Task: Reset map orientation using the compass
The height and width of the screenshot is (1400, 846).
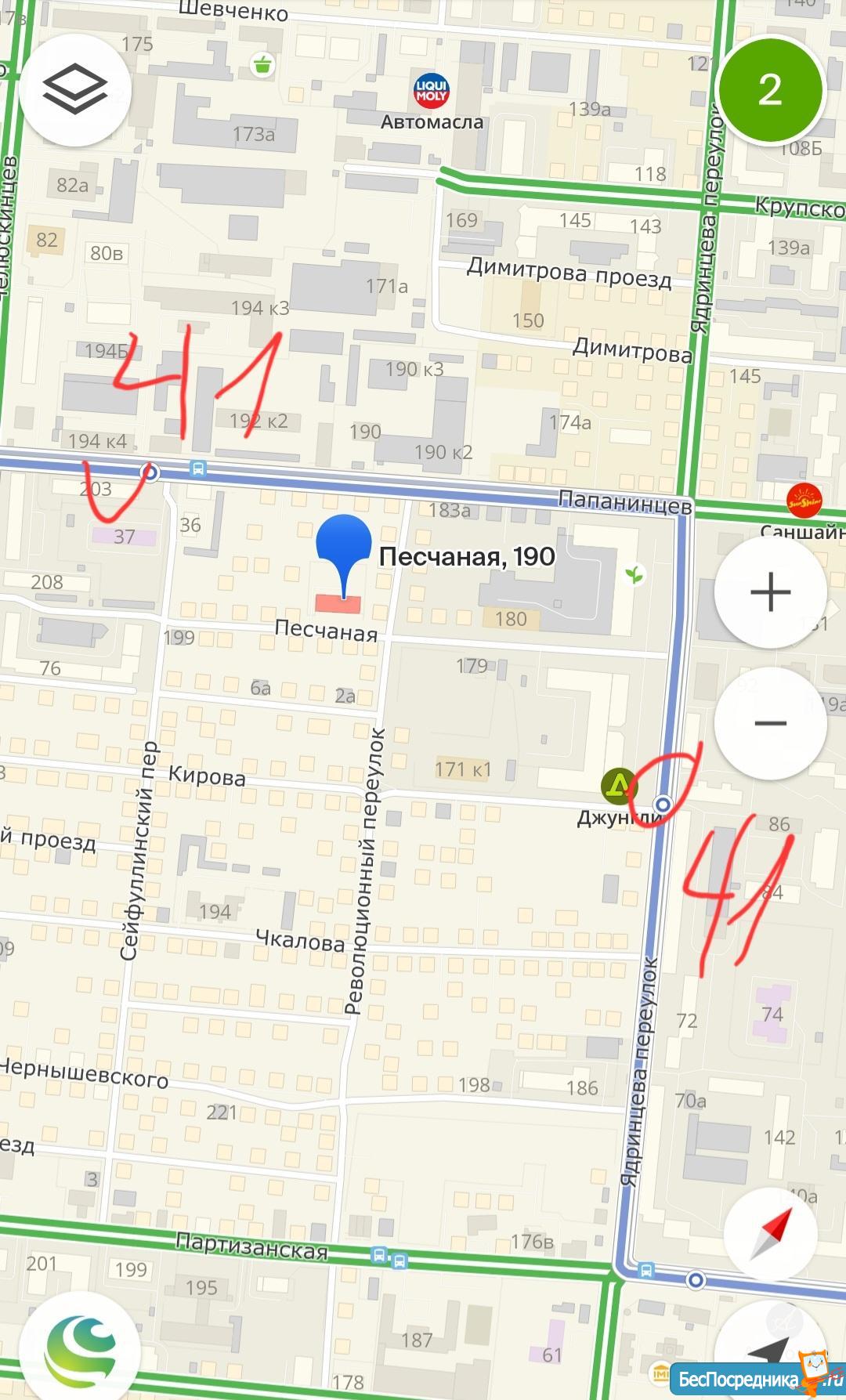Action: click(x=771, y=1235)
